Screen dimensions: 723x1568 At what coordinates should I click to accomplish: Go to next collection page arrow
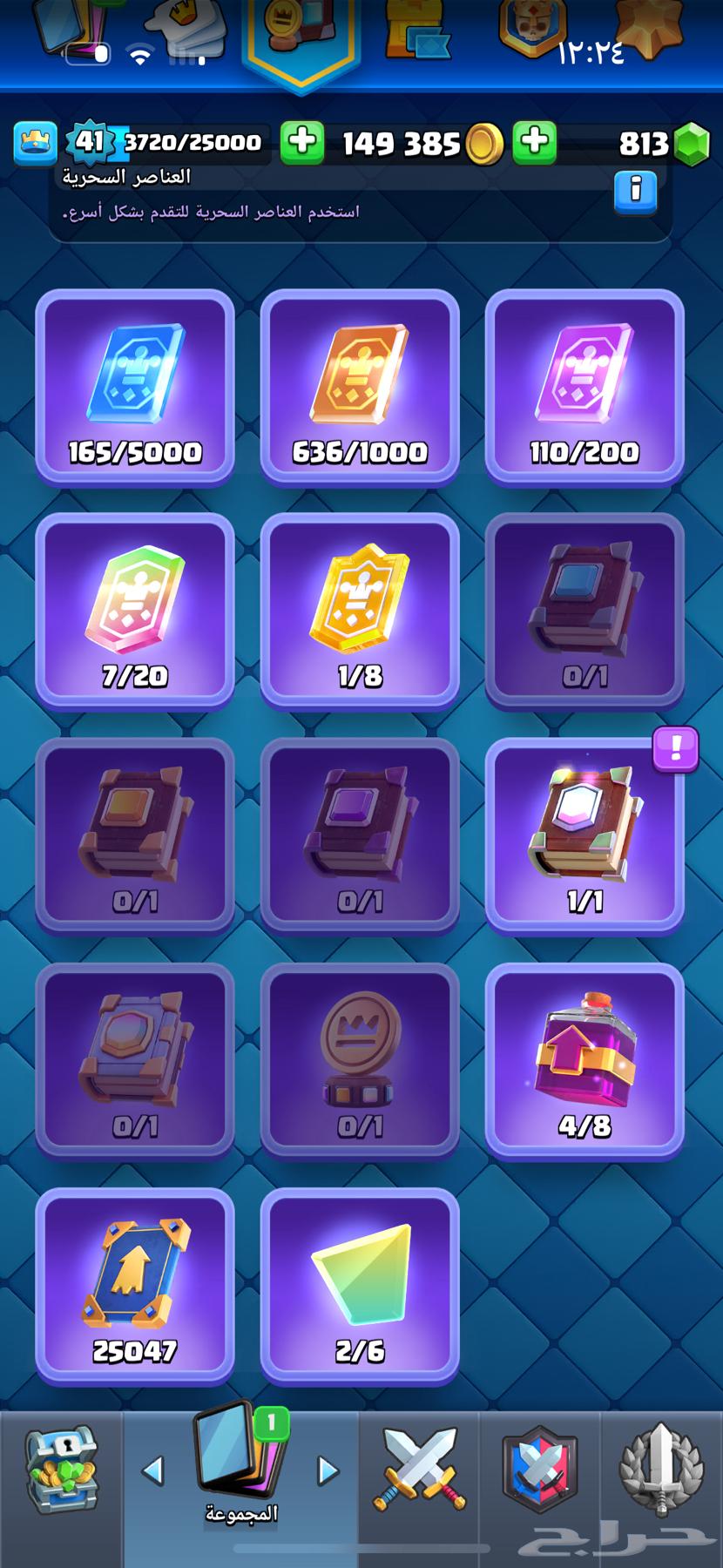pyautogui.click(x=328, y=1470)
